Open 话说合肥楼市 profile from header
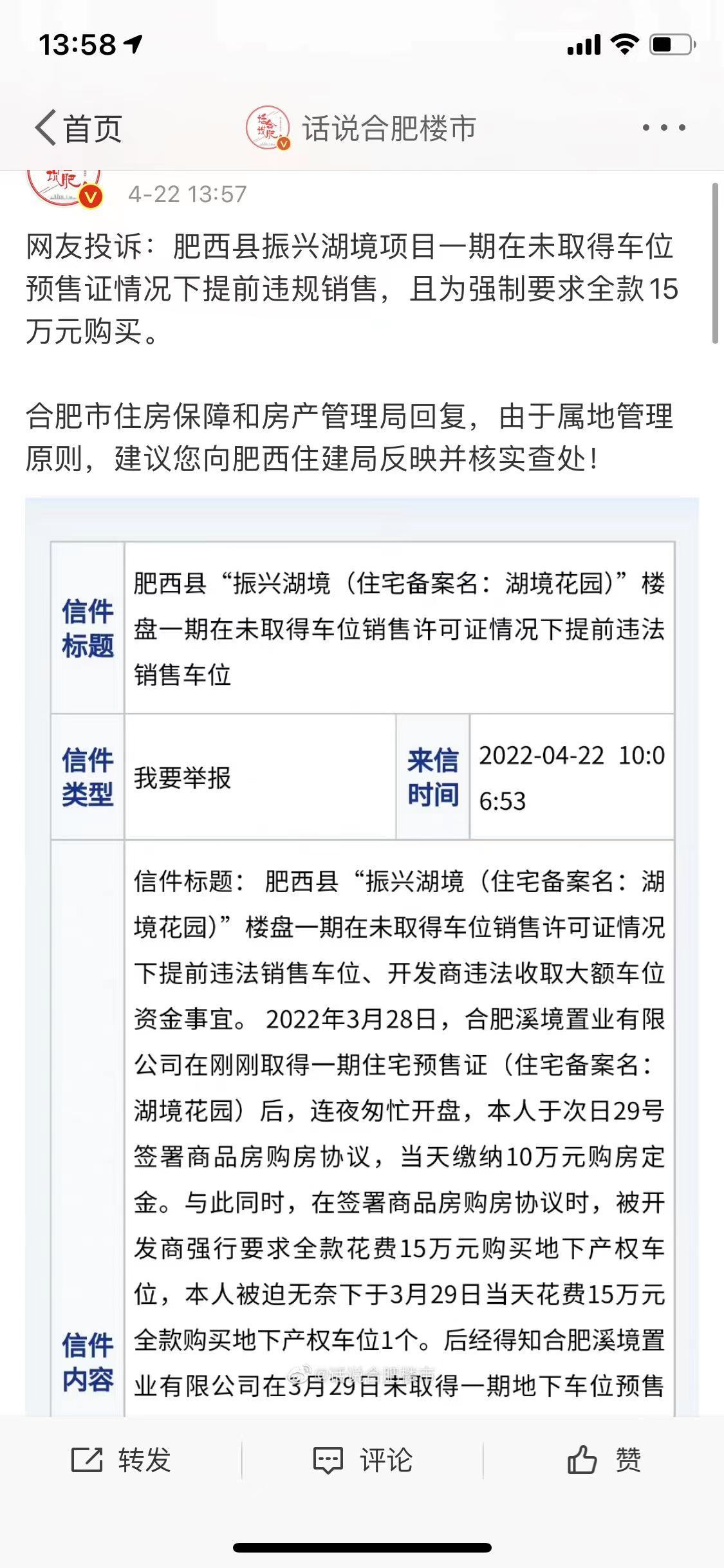724x1568 pixels. point(360,128)
